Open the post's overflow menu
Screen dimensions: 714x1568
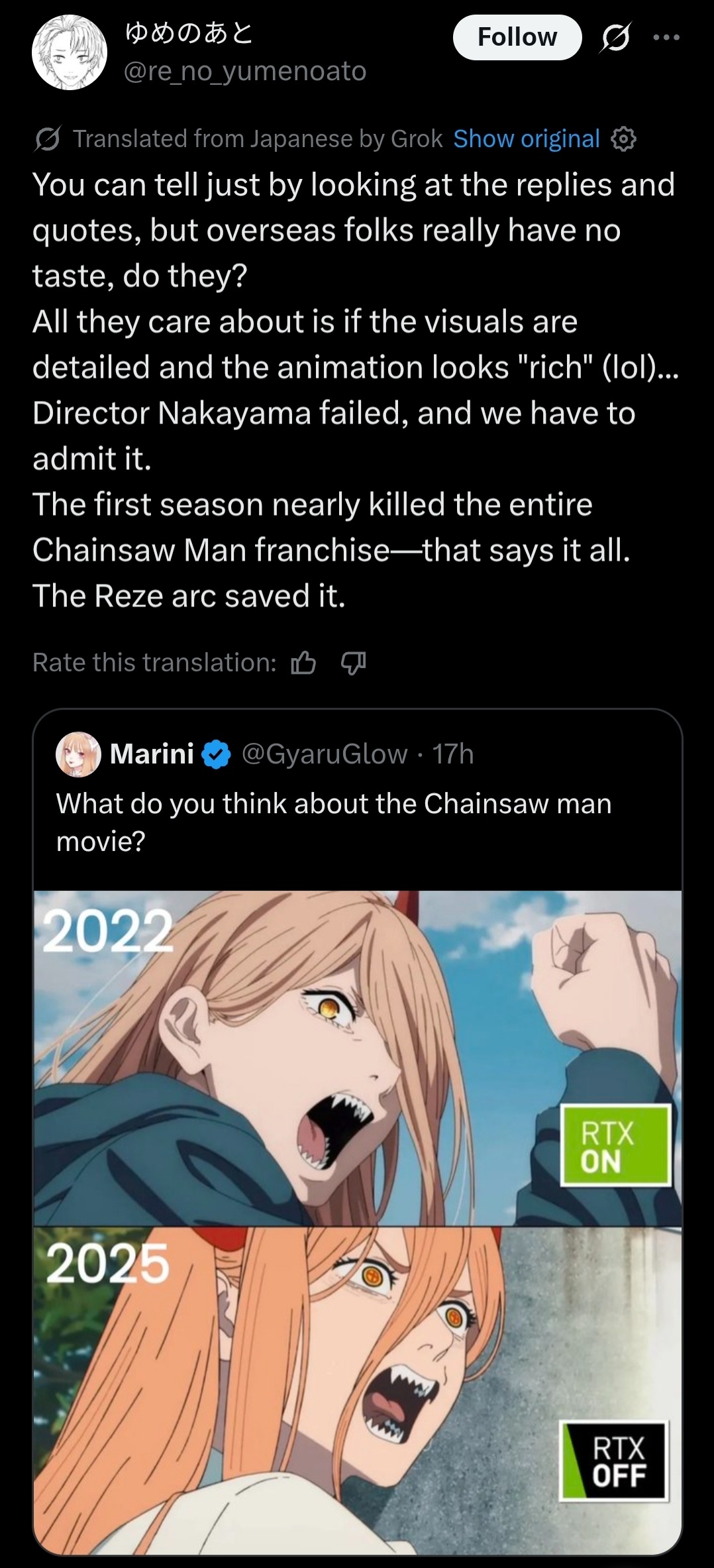(666, 38)
